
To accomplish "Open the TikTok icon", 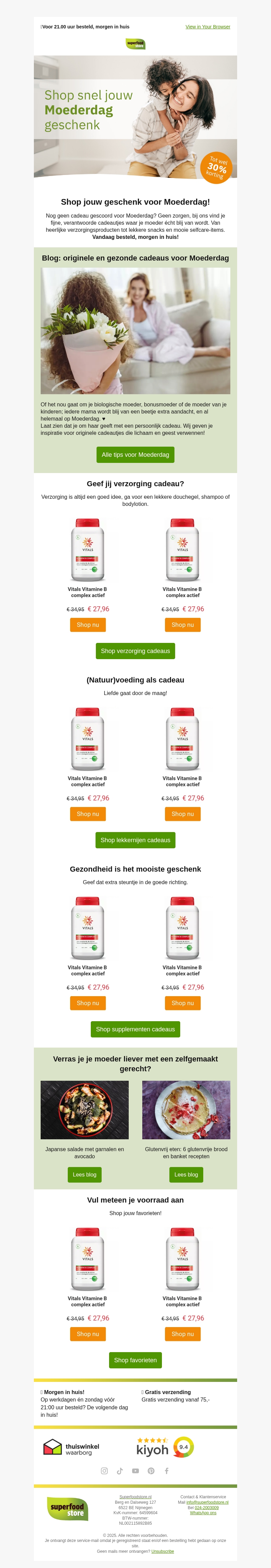I will (120, 1471).
